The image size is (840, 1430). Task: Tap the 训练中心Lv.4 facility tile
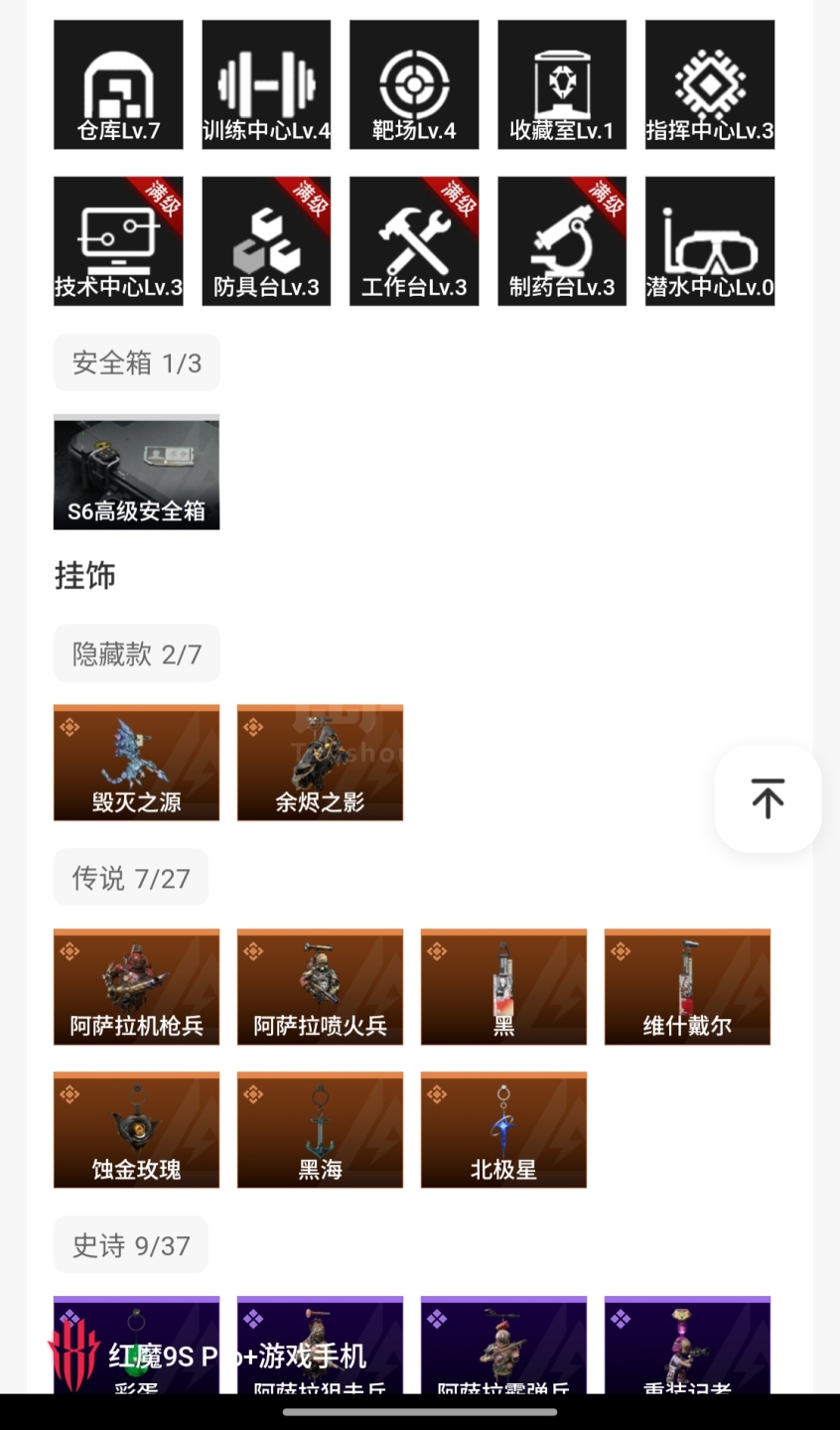tap(266, 84)
